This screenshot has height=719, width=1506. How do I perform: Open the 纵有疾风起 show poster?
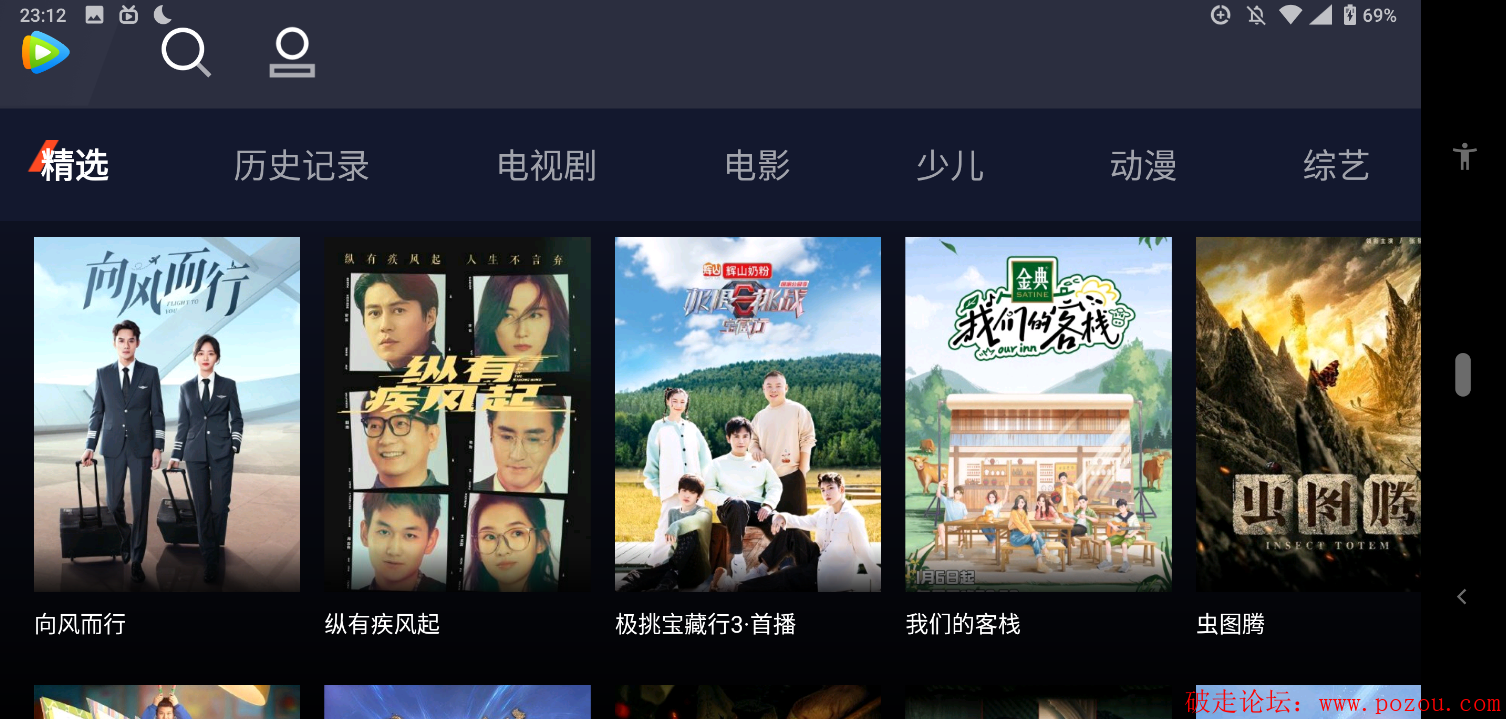tap(457, 414)
